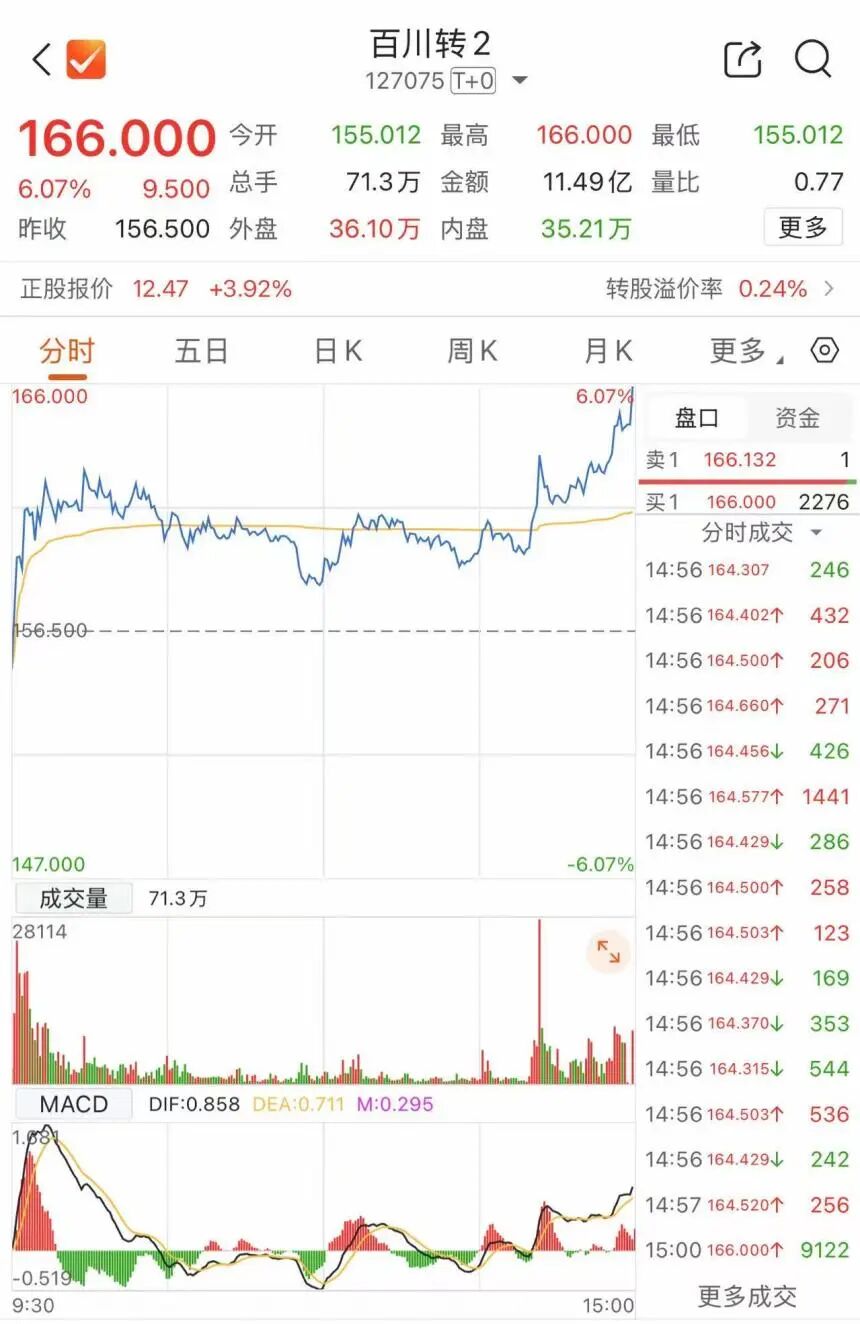This screenshot has height=1324, width=860.
Task: Expand the 分时成交 dropdown
Action: [760, 532]
